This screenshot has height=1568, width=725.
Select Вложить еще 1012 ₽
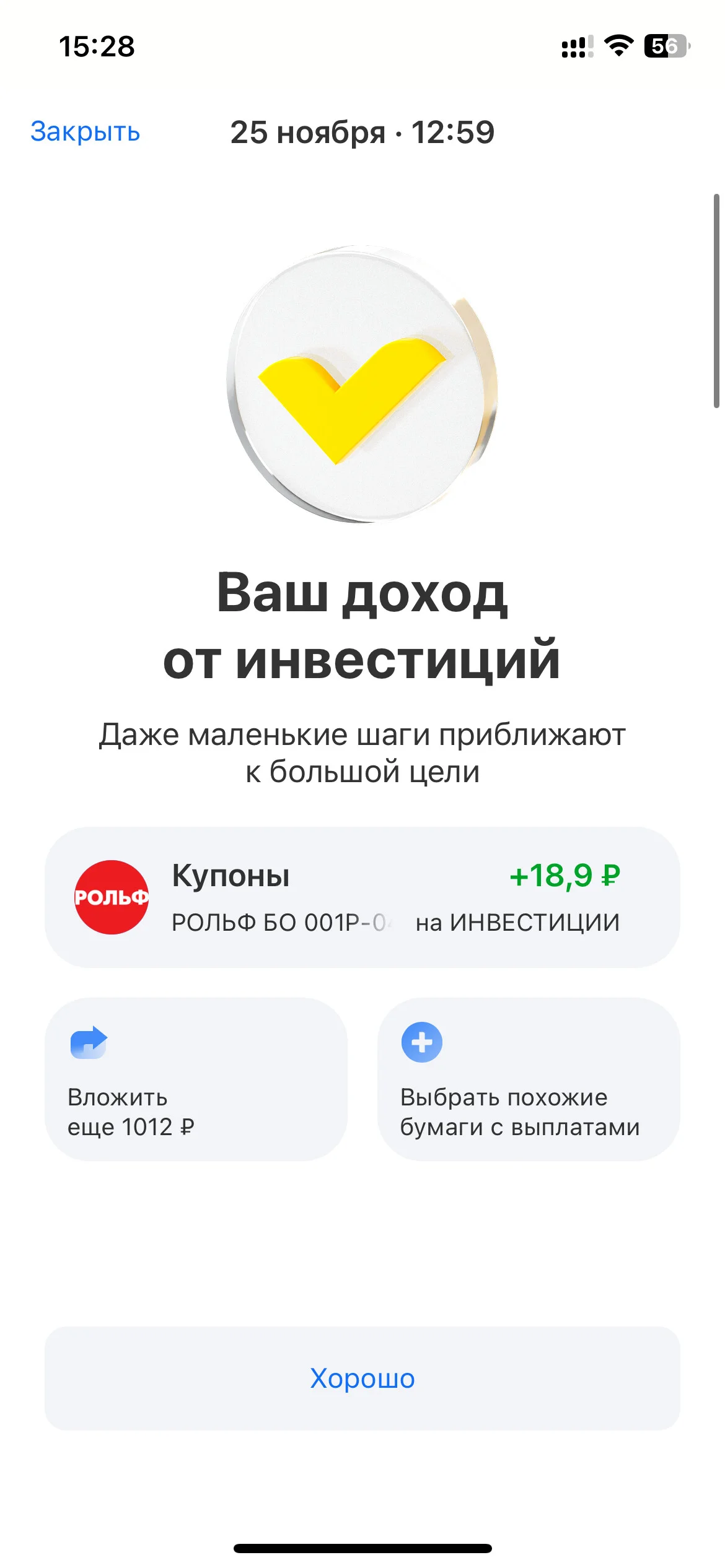[x=196, y=1079]
